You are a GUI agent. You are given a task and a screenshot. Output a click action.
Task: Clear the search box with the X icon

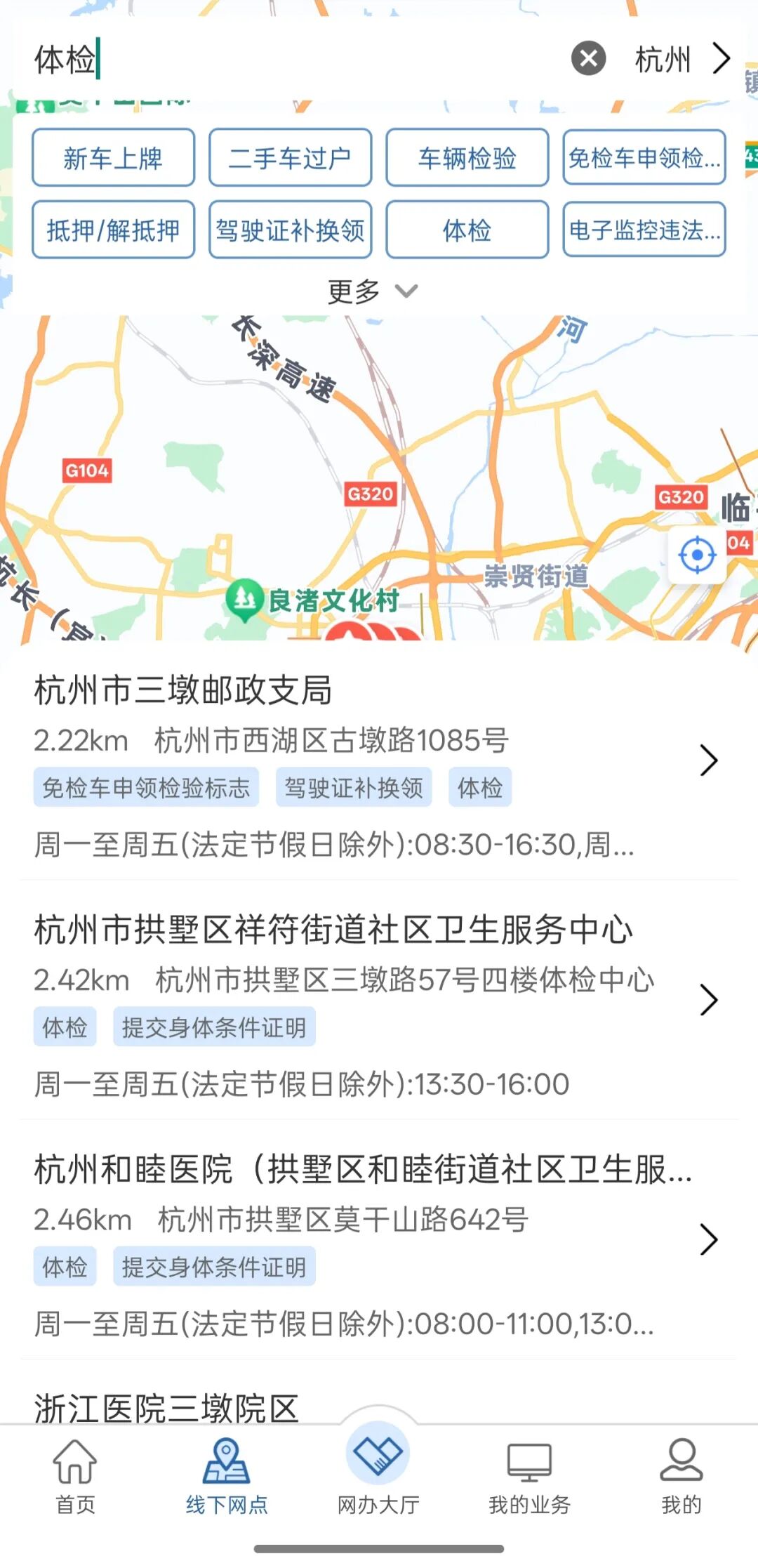588,60
